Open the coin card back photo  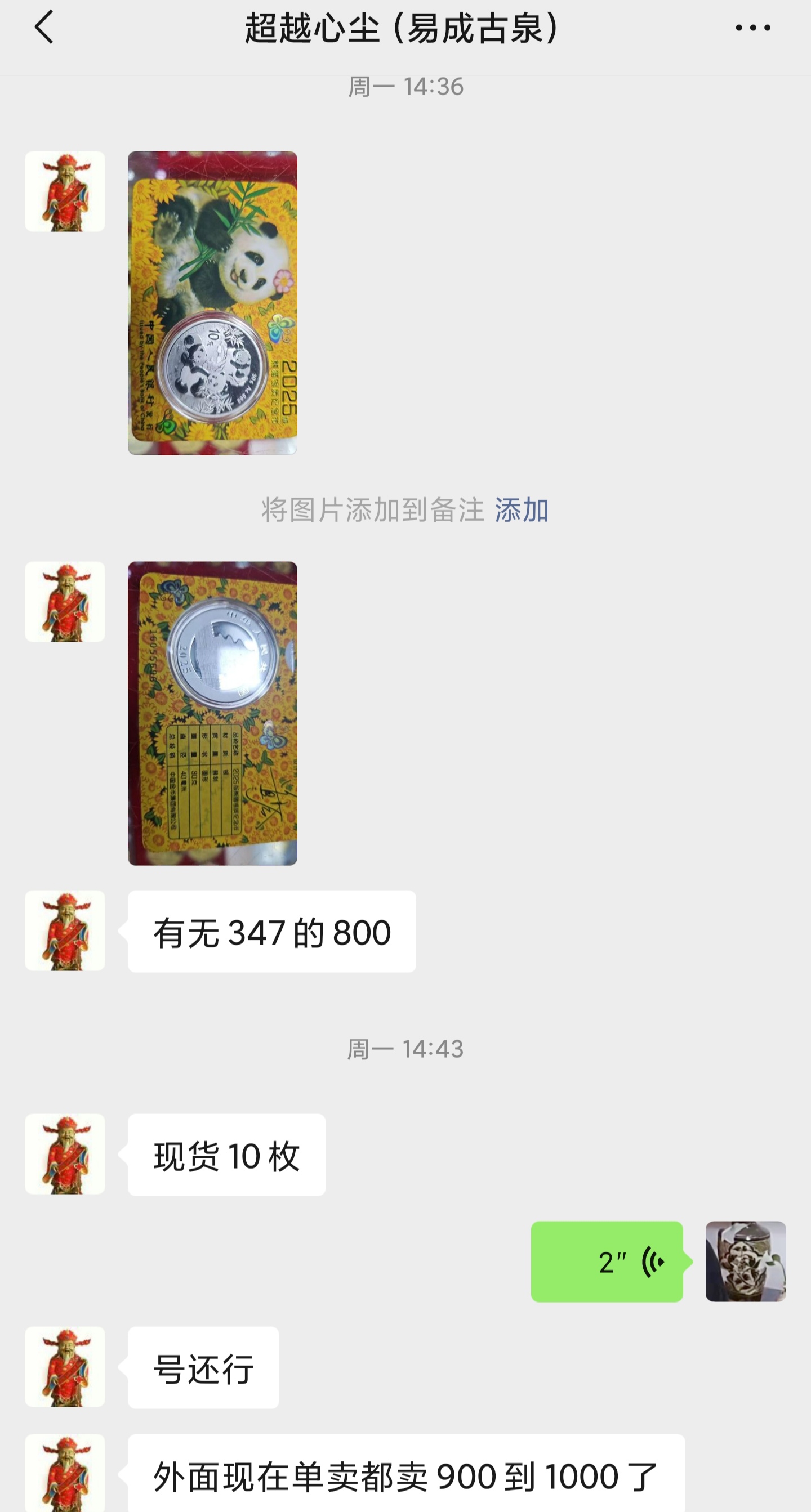click(x=212, y=713)
